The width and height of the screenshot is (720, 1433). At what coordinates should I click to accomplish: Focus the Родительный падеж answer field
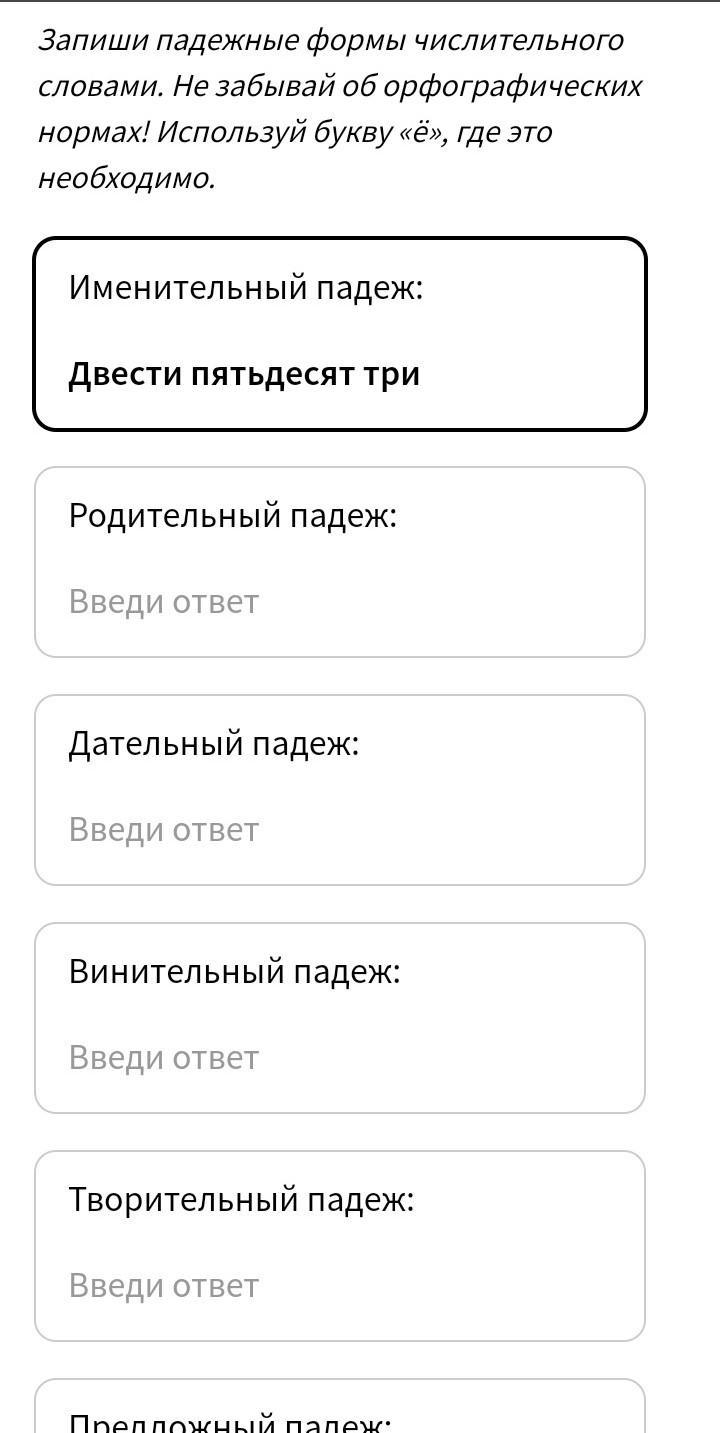[340, 602]
